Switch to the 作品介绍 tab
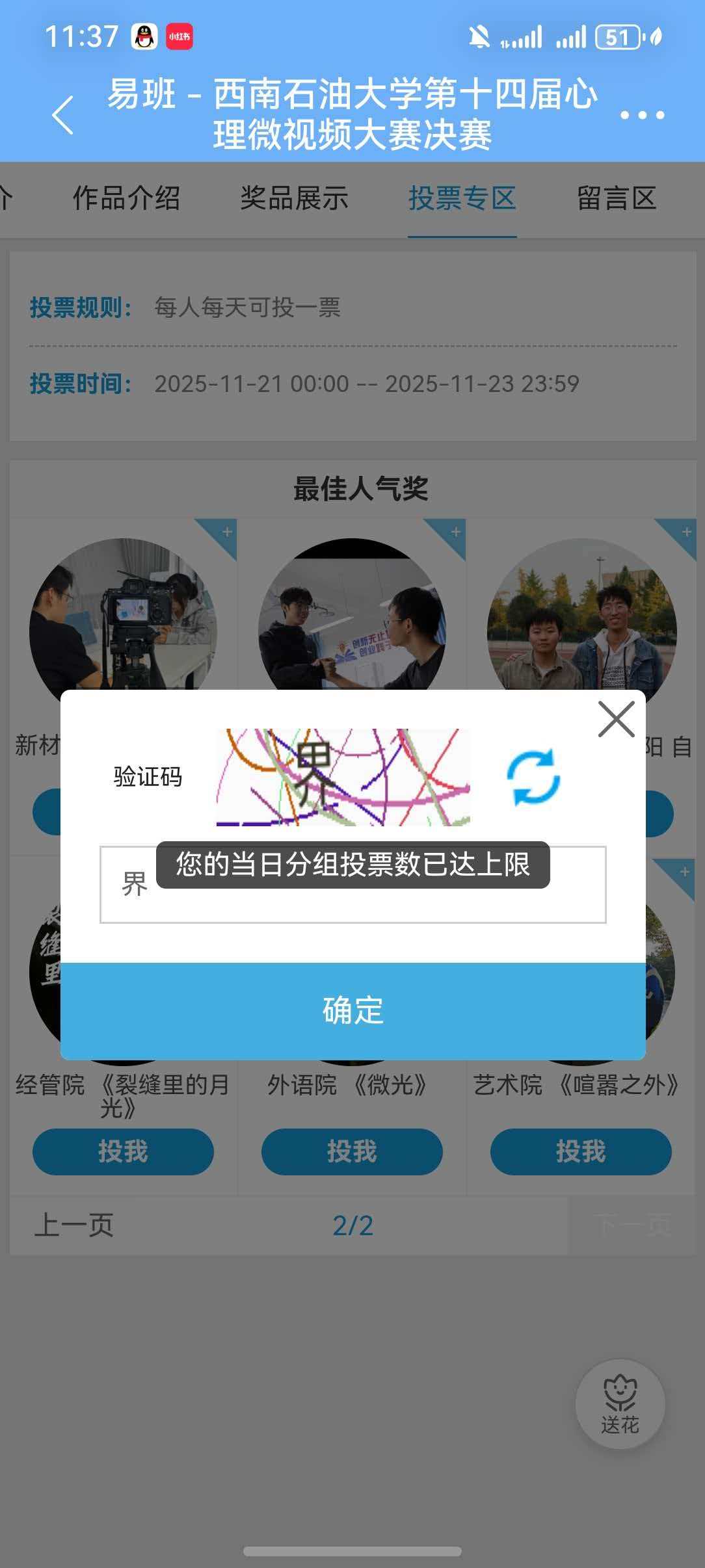705x1568 pixels. (x=126, y=198)
